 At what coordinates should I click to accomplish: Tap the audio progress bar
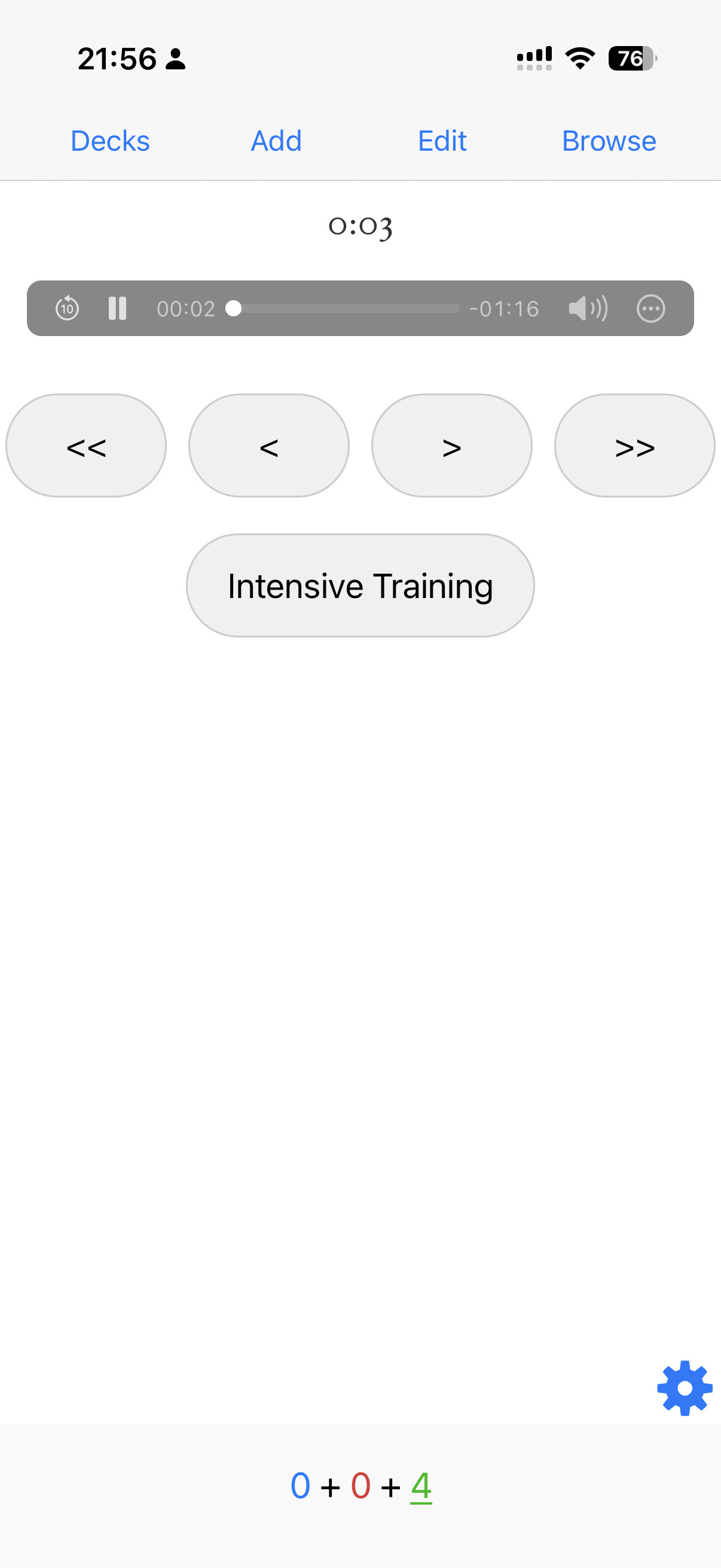click(347, 308)
